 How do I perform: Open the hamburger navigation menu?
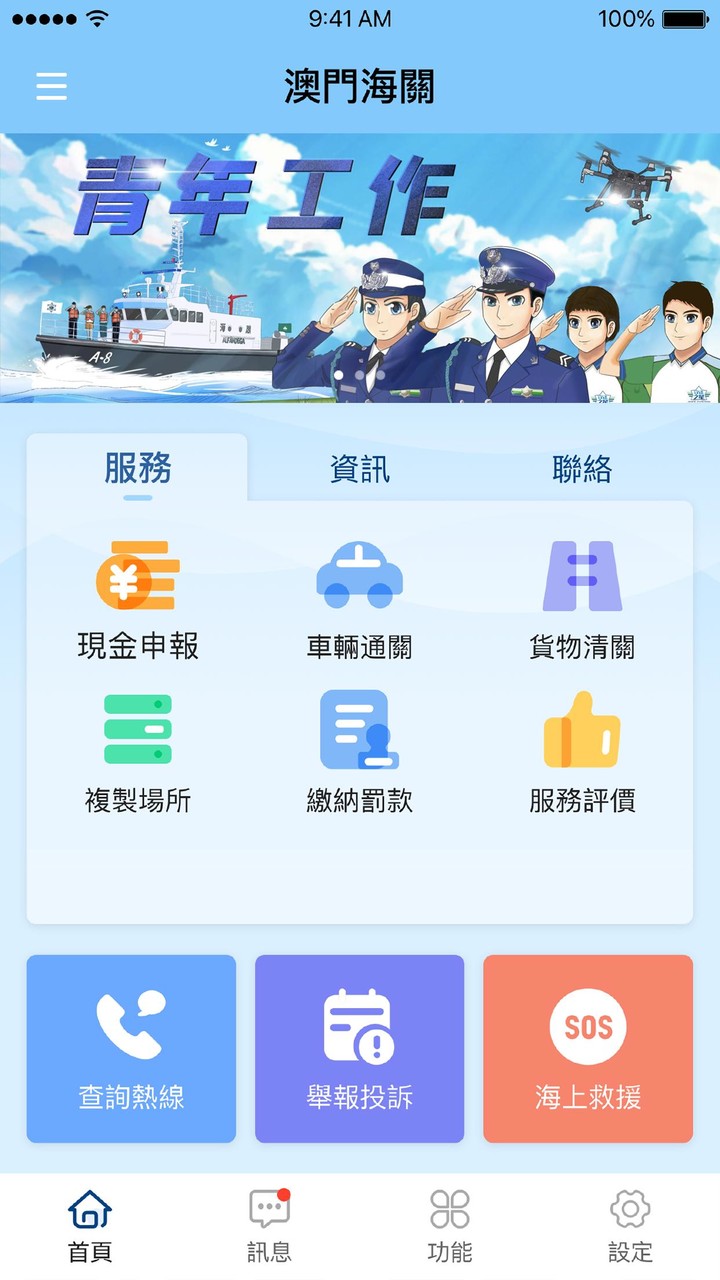coord(51,87)
